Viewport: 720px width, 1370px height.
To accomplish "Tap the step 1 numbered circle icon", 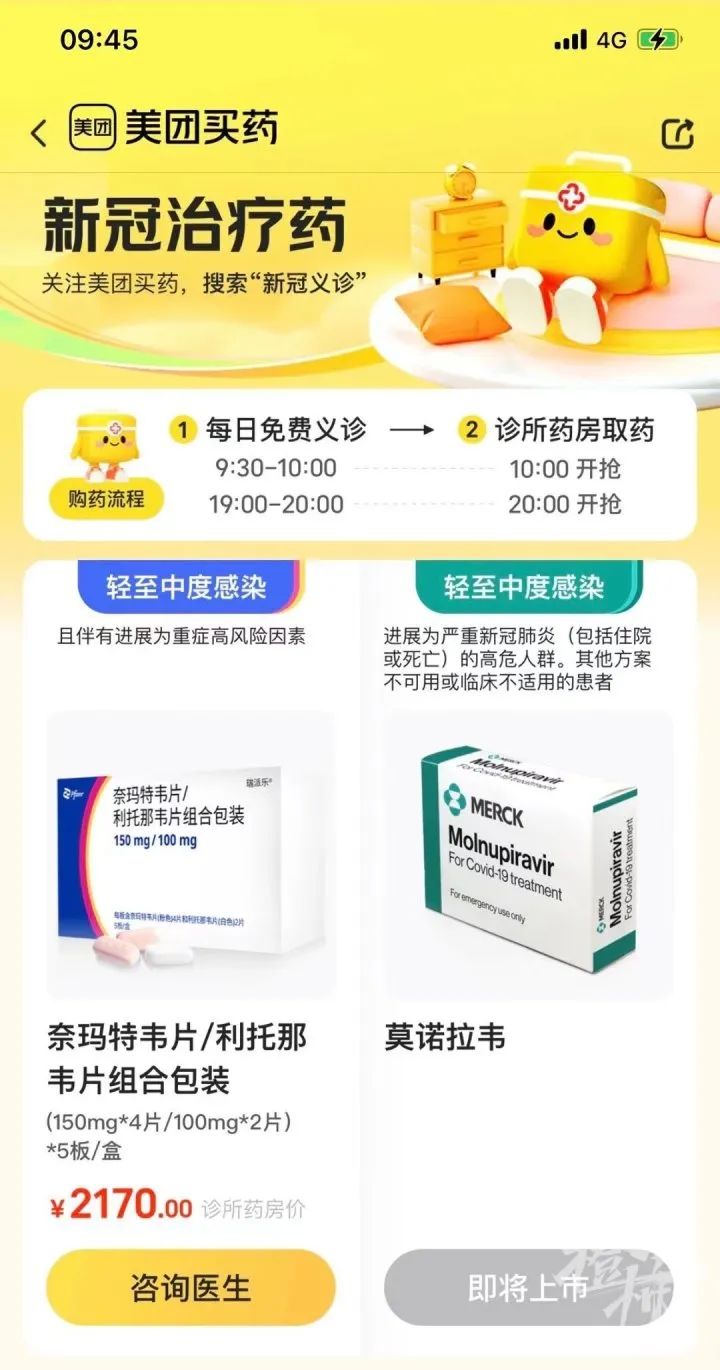I will coord(182,427).
